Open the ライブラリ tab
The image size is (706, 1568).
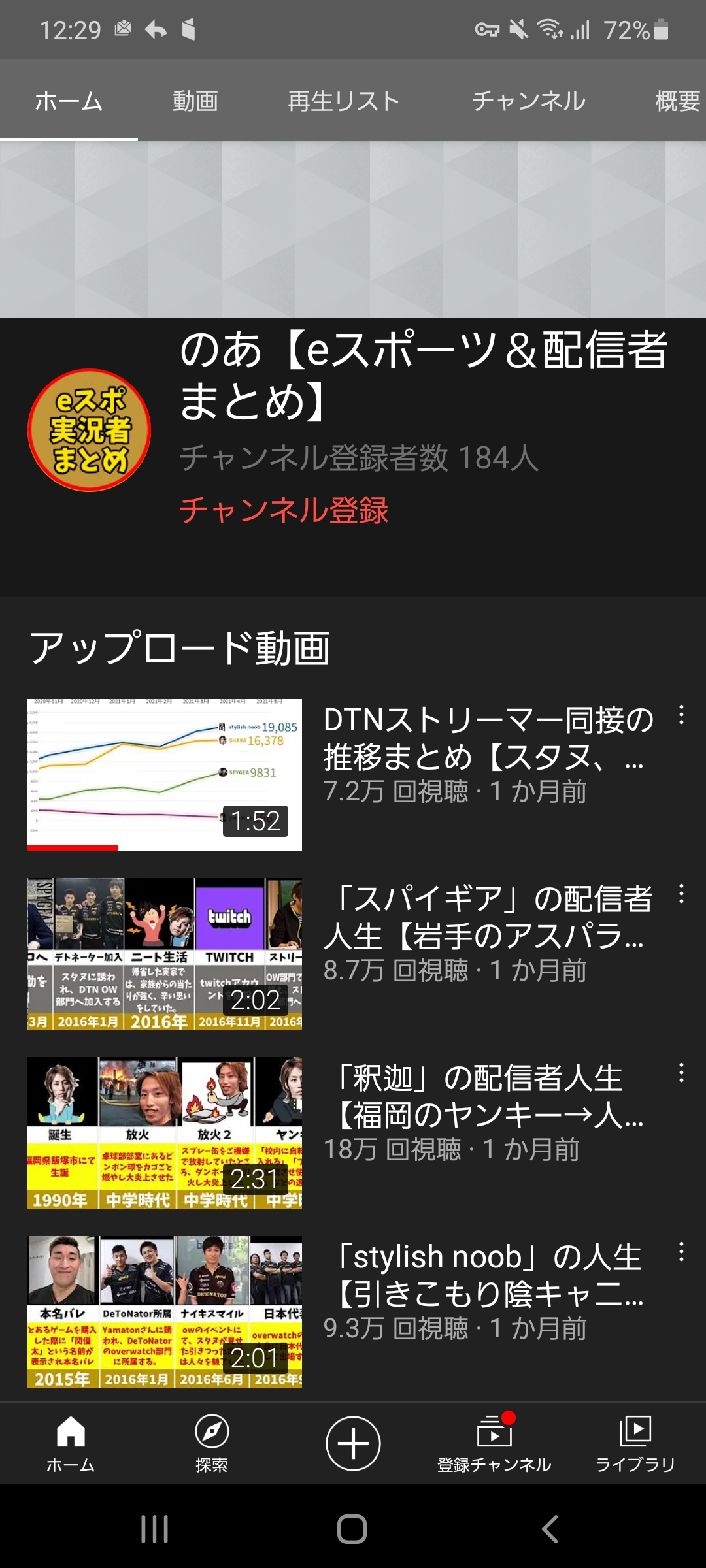pos(635,1444)
